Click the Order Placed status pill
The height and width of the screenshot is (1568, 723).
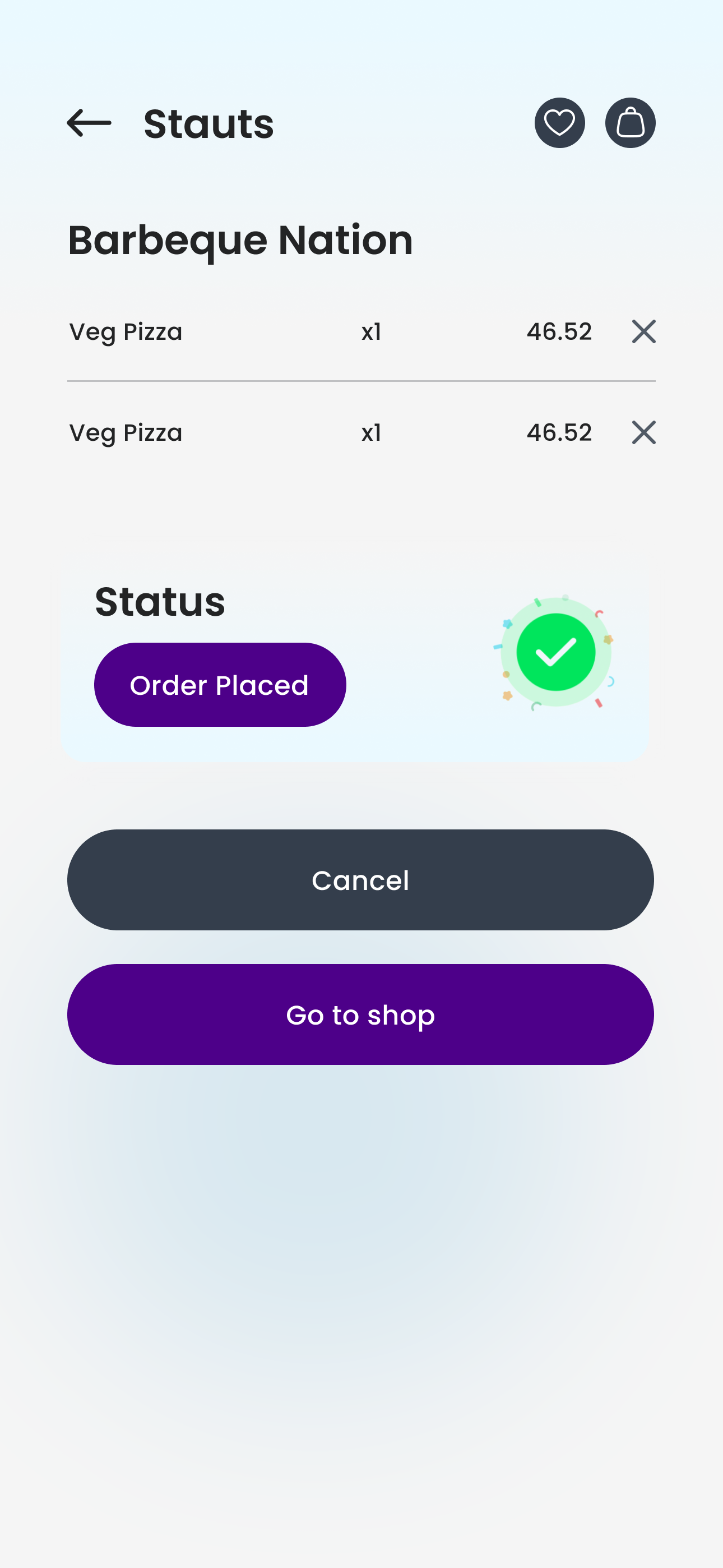click(x=219, y=684)
